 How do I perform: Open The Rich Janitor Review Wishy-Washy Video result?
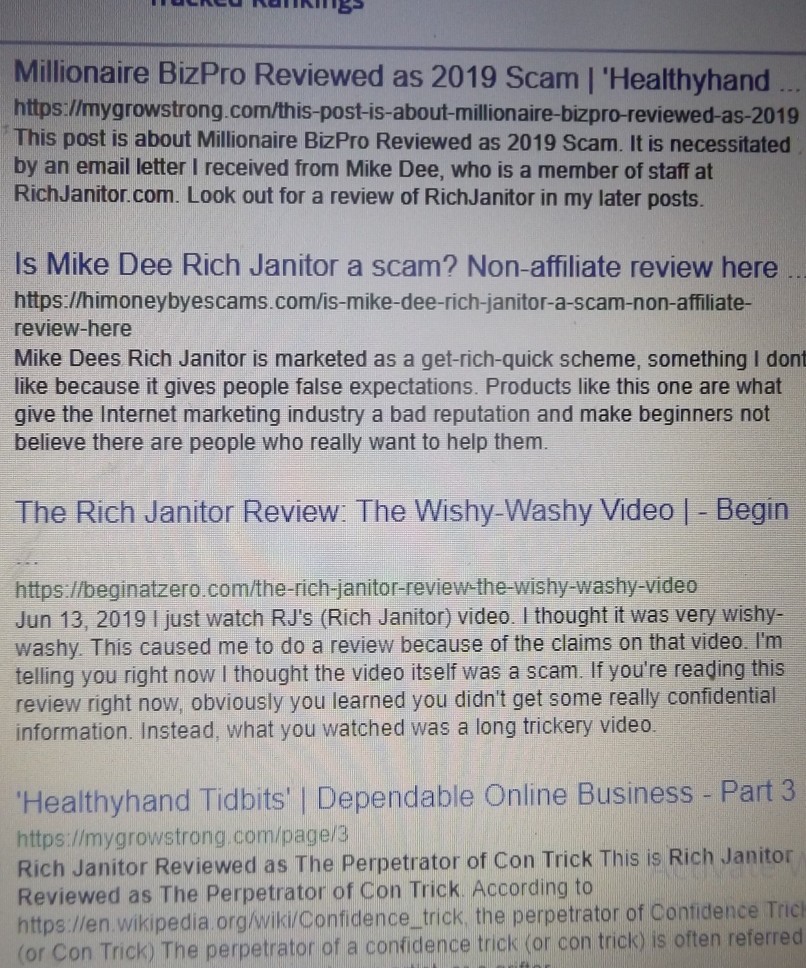click(x=402, y=512)
